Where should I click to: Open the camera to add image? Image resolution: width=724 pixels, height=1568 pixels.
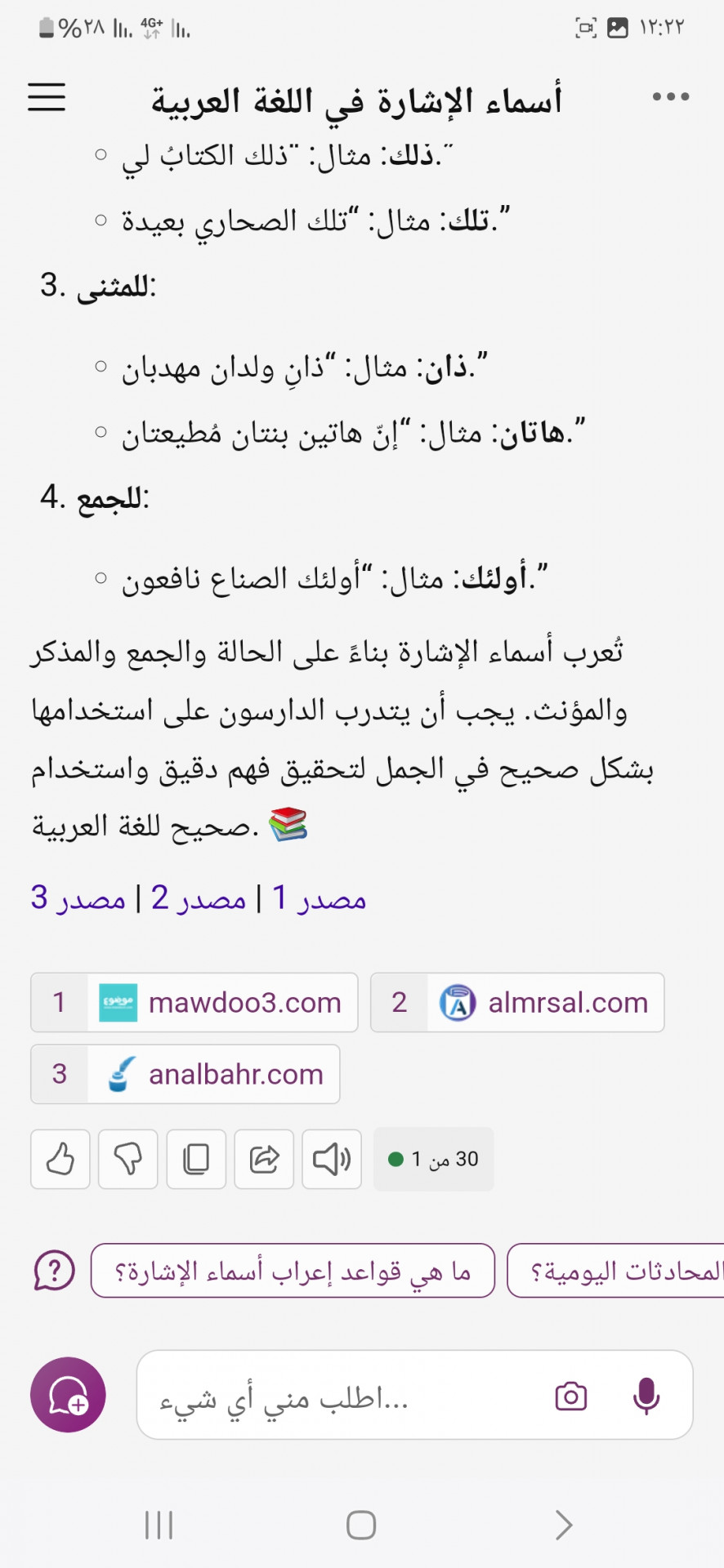[570, 1396]
